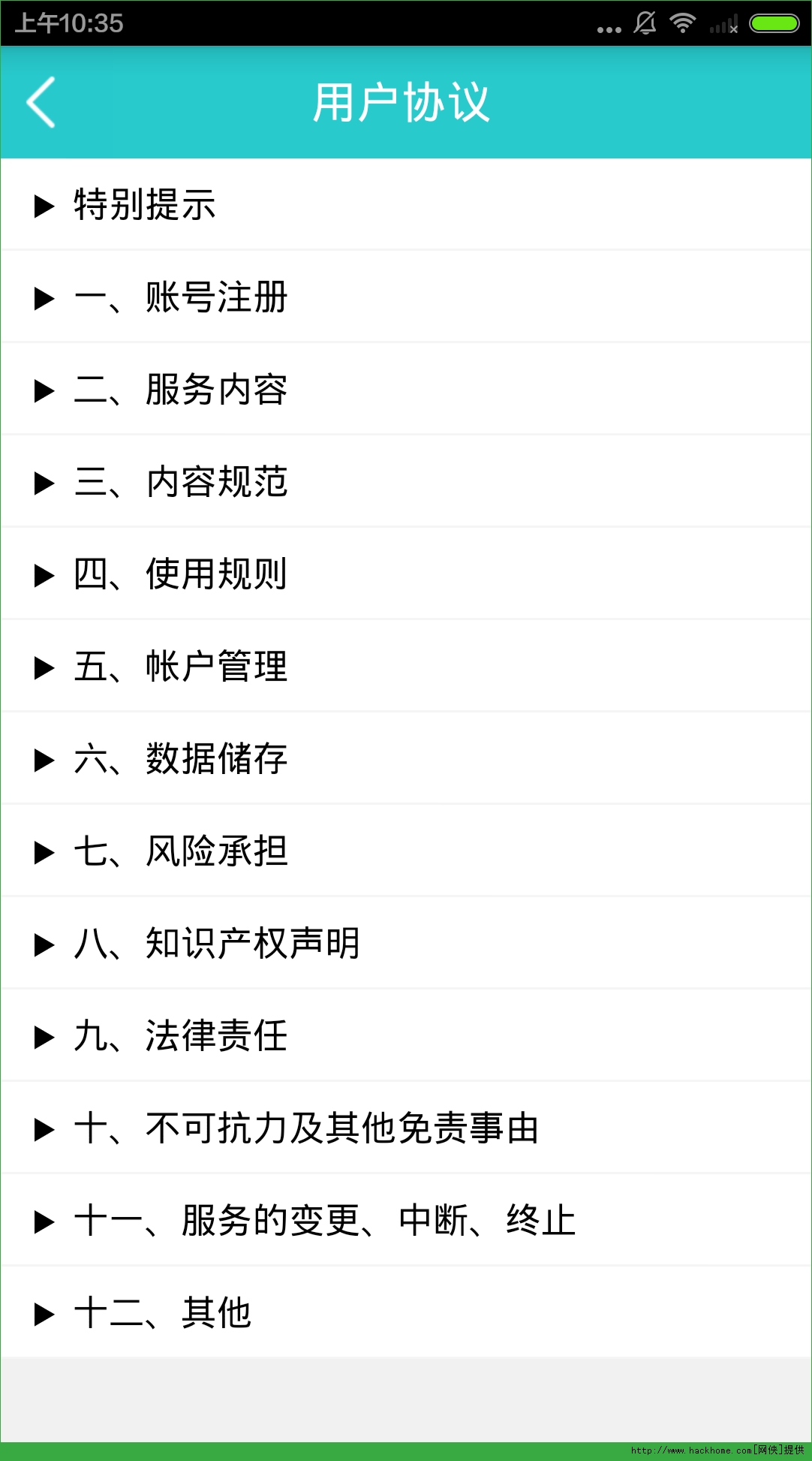812x1461 pixels.
Task: Expand the 十二、其他 section
Action: tap(162, 1313)
